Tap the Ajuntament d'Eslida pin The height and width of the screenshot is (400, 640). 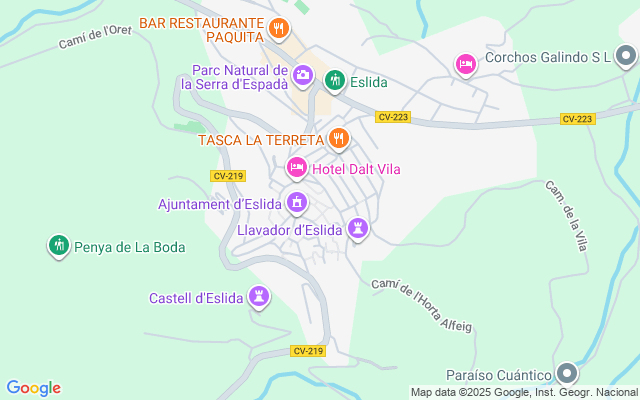click(x=296, y=203)
